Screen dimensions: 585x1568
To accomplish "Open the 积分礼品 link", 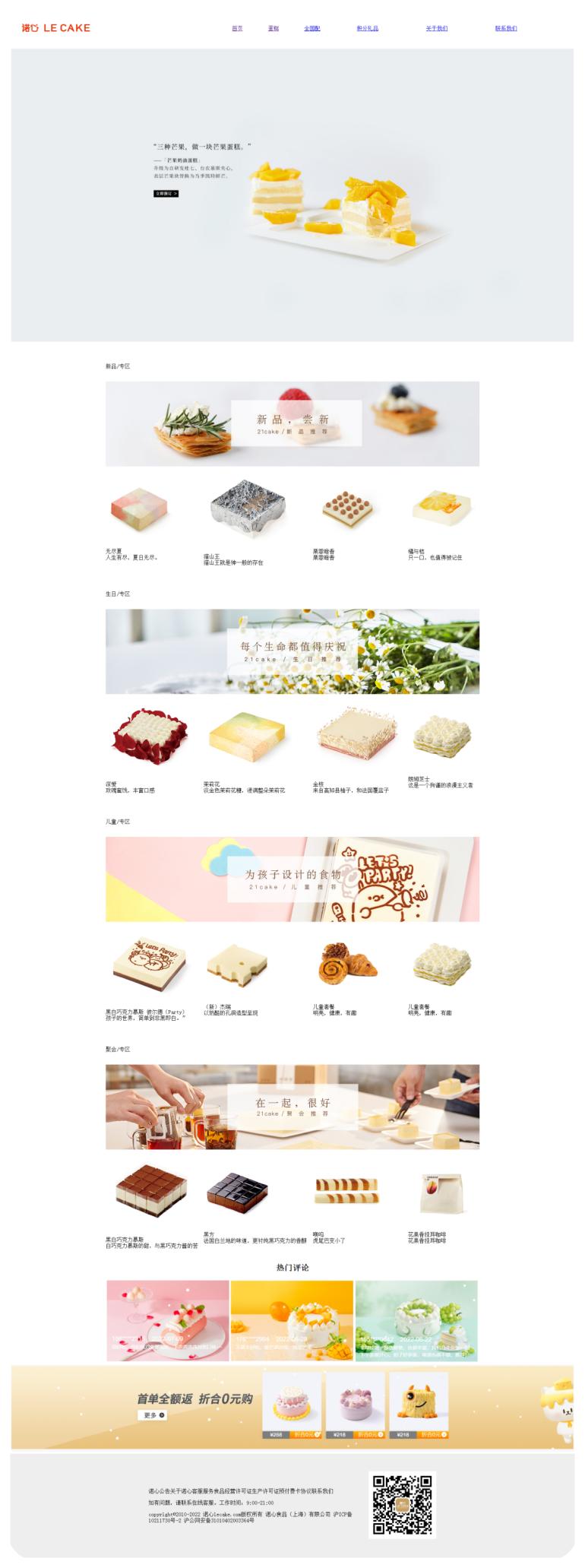I will [x=367, y=28].
